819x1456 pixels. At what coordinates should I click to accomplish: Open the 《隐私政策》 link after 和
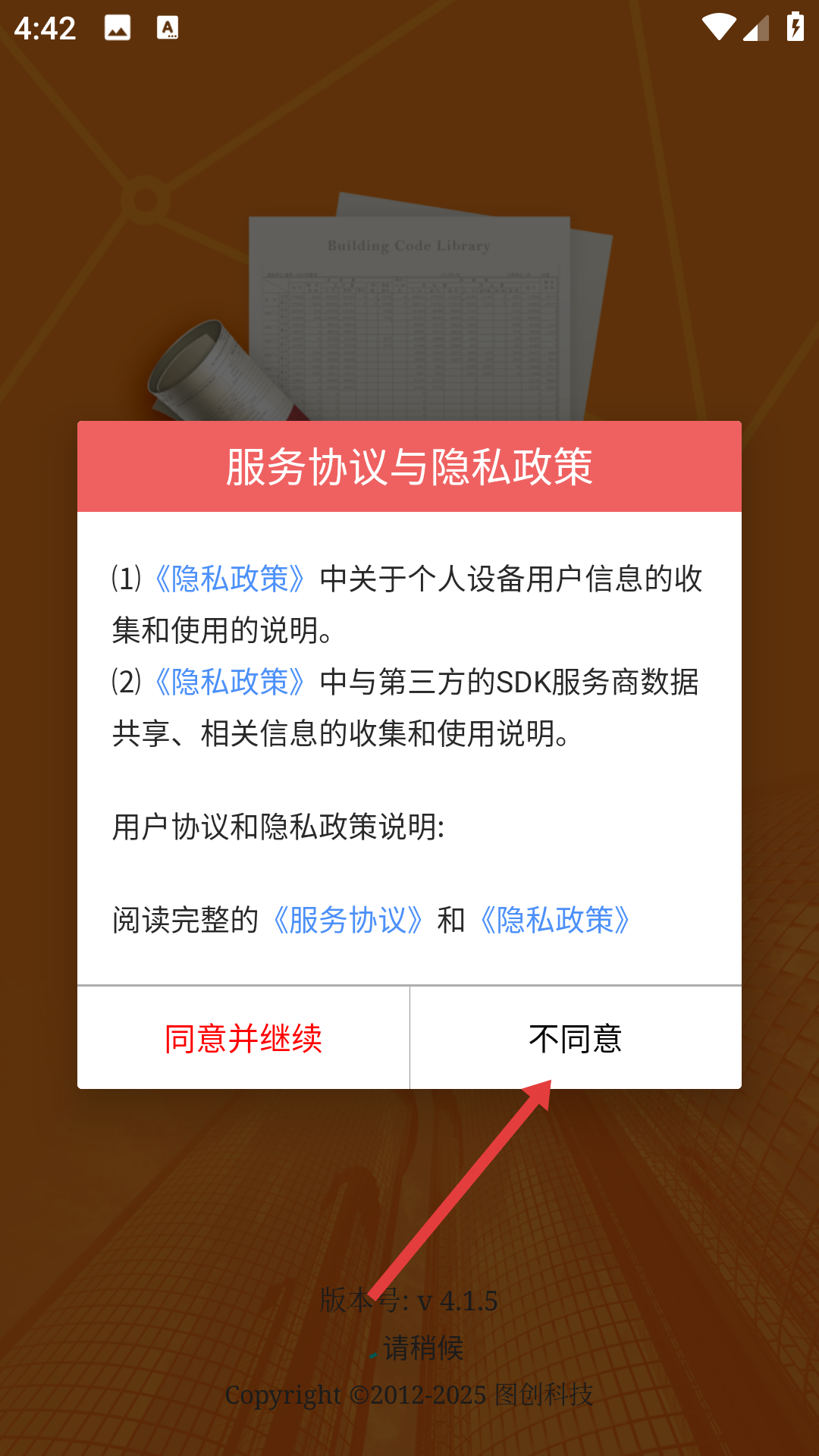tap(555, 920)
